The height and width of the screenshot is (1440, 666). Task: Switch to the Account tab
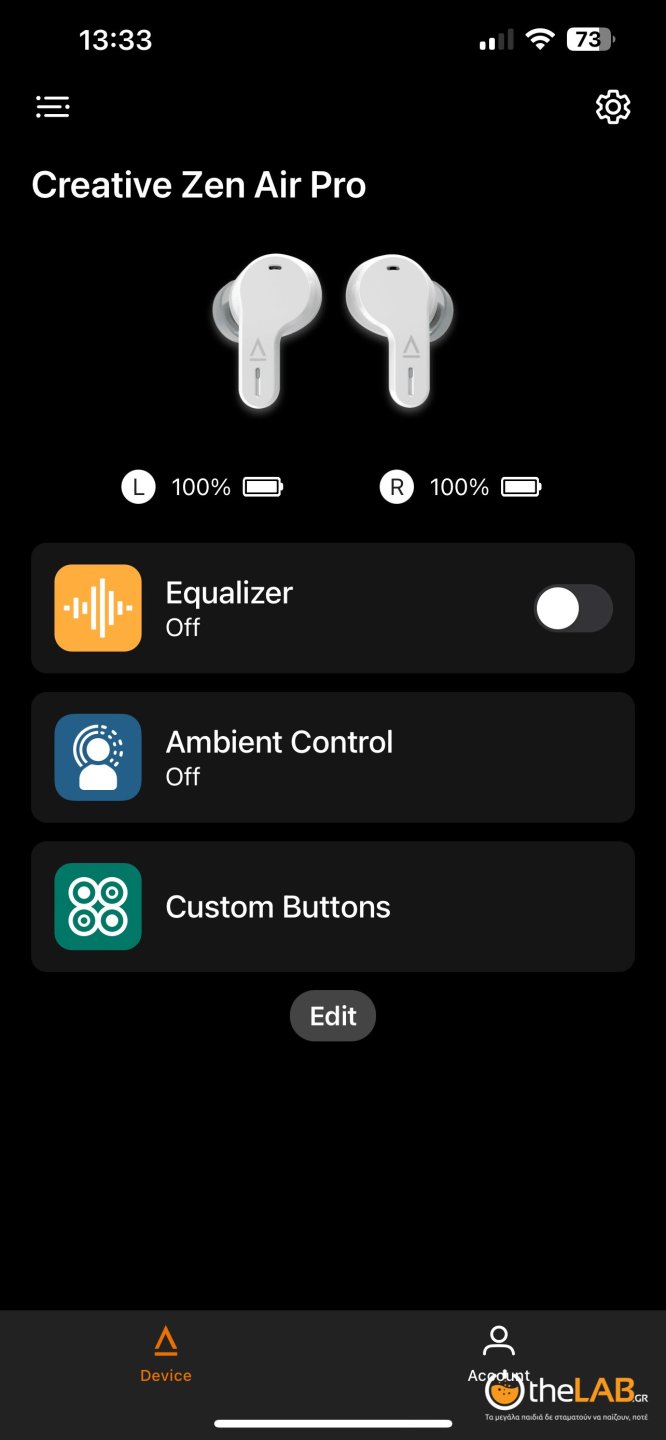click(498, 1353)
